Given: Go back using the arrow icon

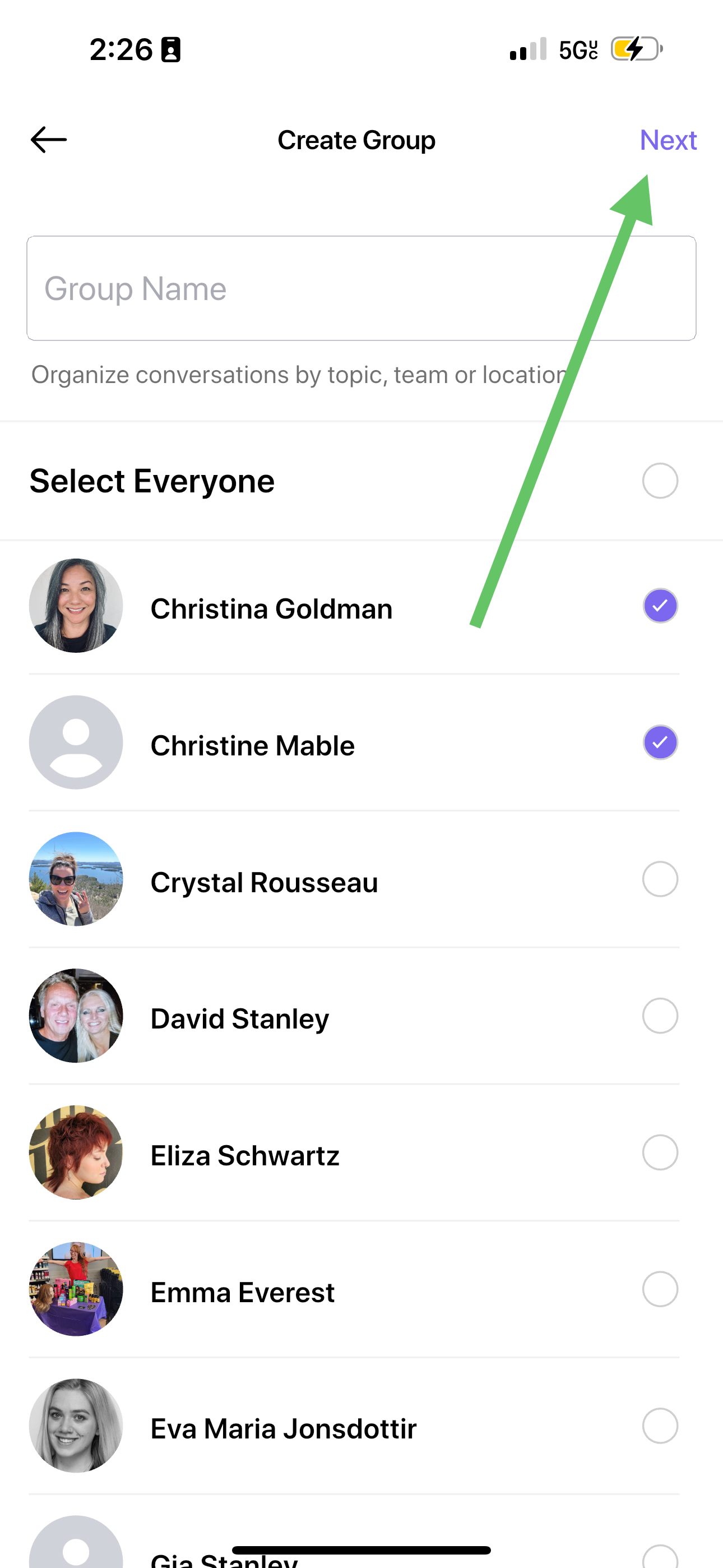Looking at the screenshot, I should 49,140.
